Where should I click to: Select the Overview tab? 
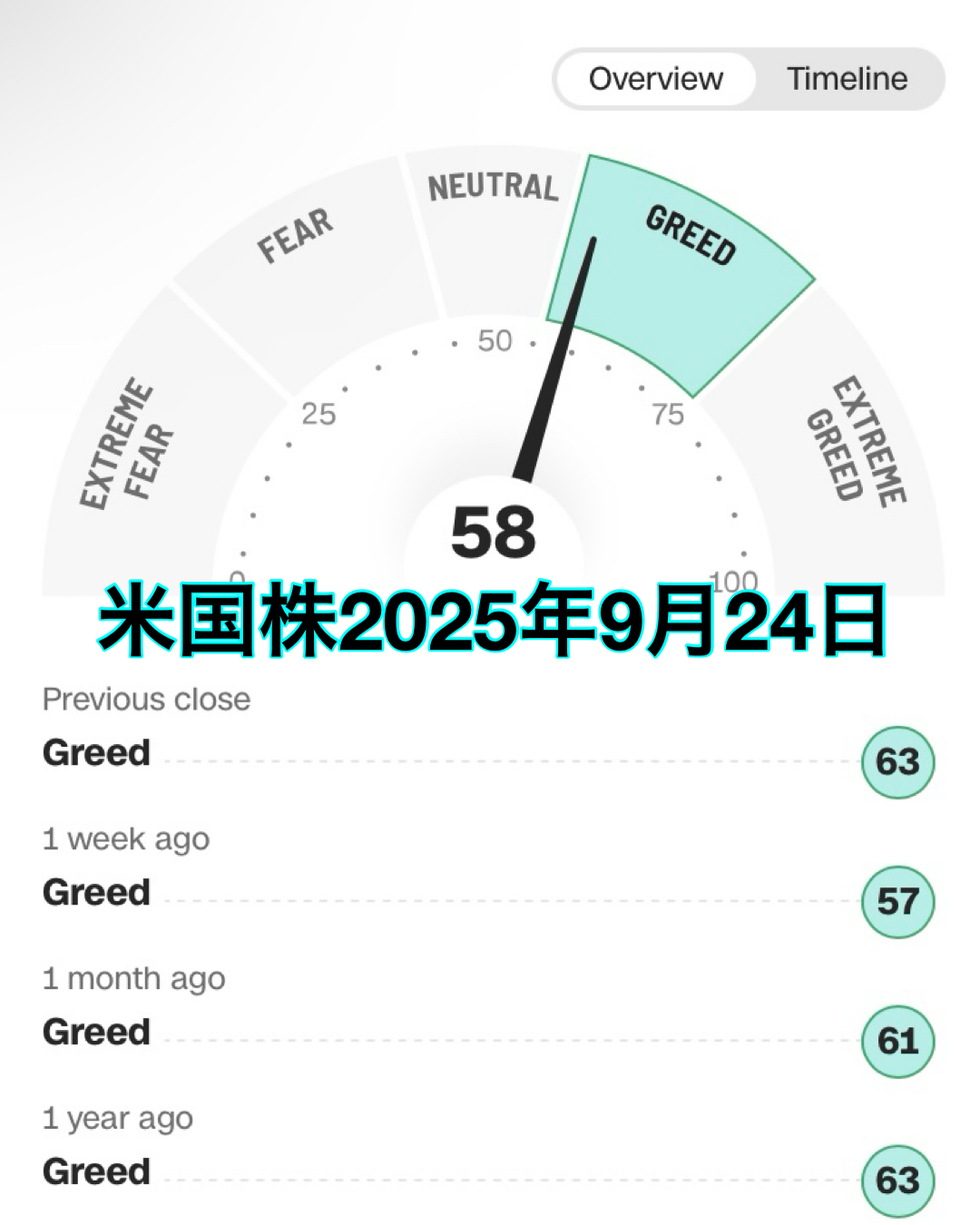(655, 79)
